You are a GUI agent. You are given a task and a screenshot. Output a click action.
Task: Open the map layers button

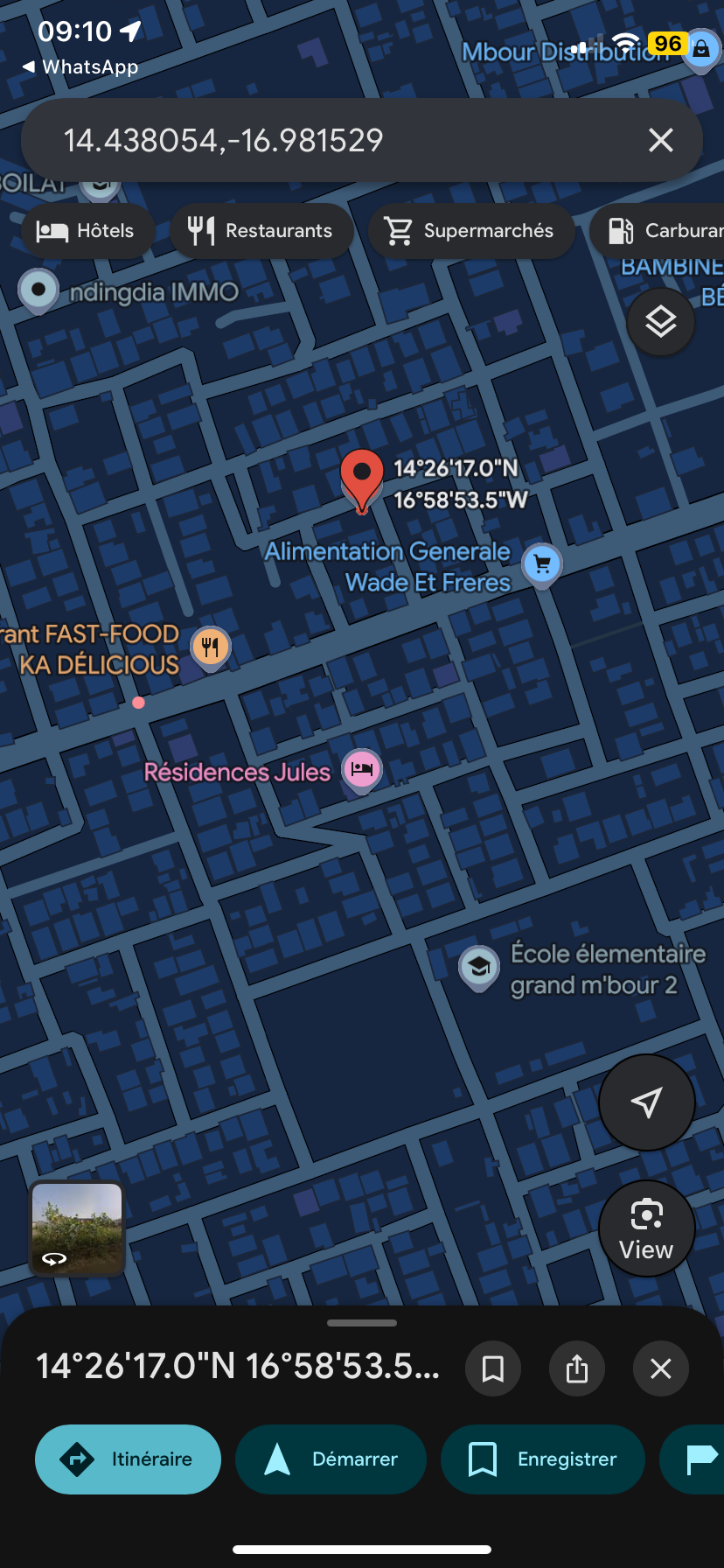pyautogui.click(x=661, y=323)
